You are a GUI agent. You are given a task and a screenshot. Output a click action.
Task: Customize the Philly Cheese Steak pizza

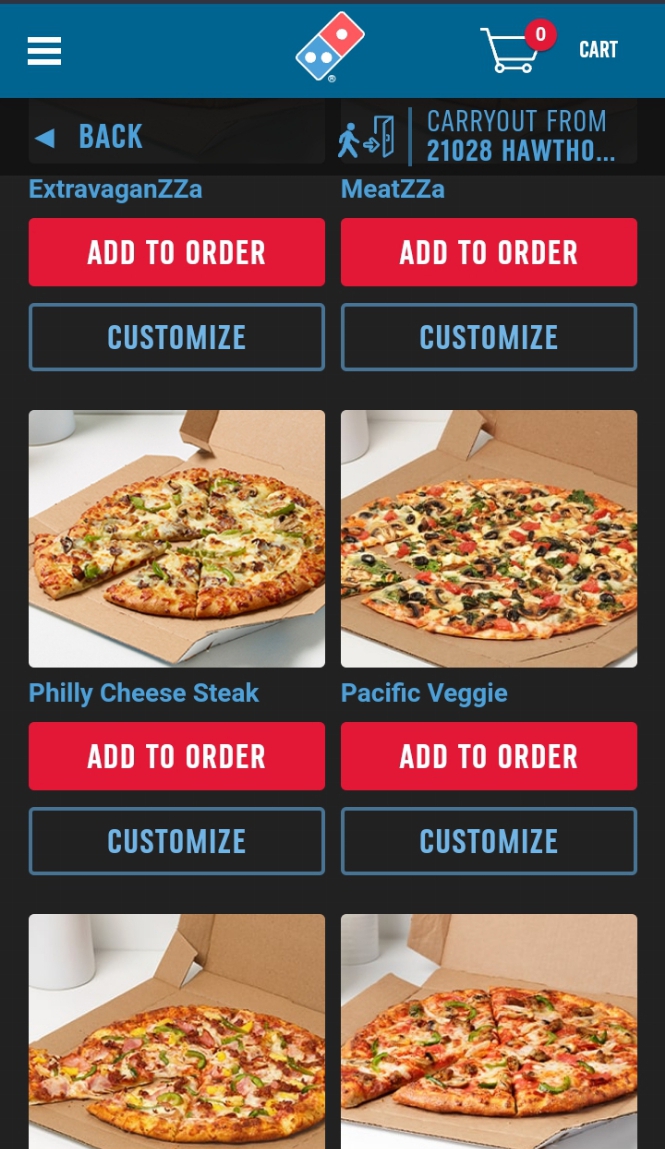coord(177,841)
